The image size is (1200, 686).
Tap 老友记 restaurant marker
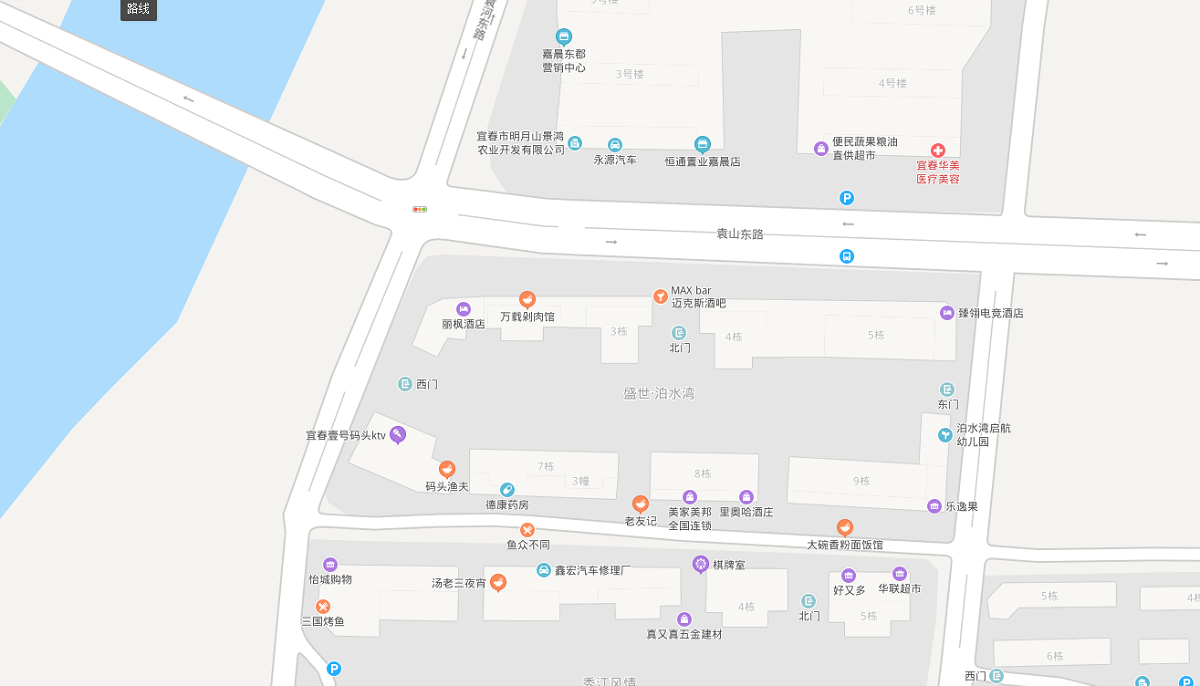[x=640, y=503]
